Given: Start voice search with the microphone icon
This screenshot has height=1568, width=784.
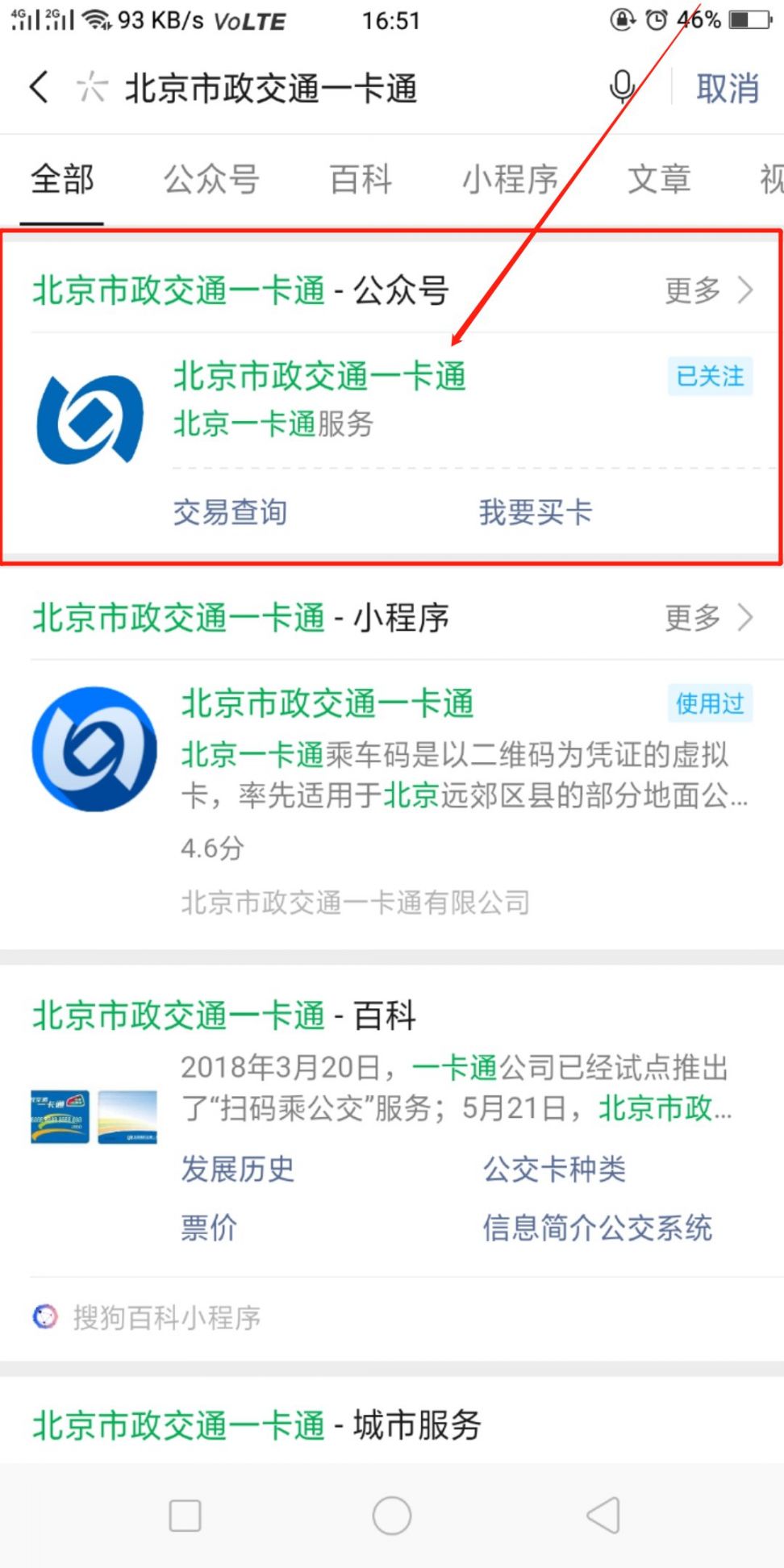Looking at the screenshot, I should coord(622,87).
